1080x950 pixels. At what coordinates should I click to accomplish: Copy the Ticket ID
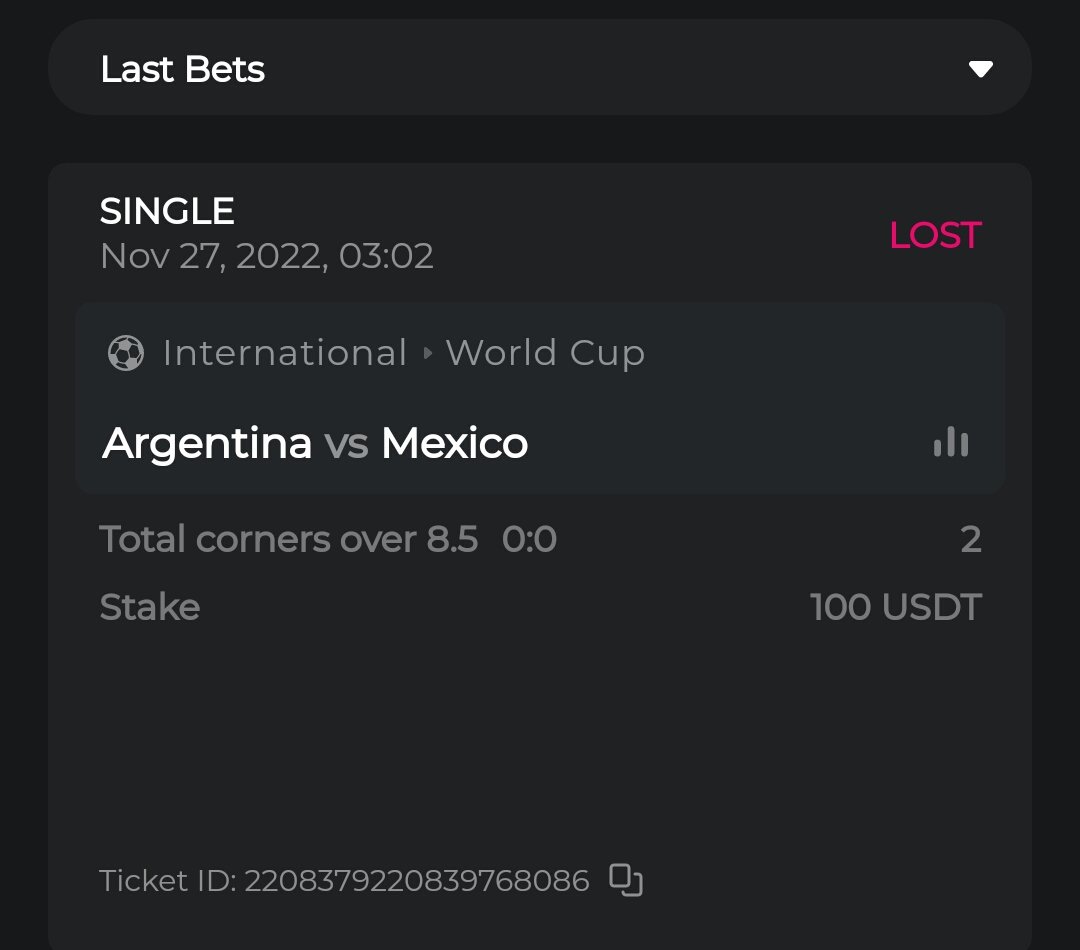point(626,880)
